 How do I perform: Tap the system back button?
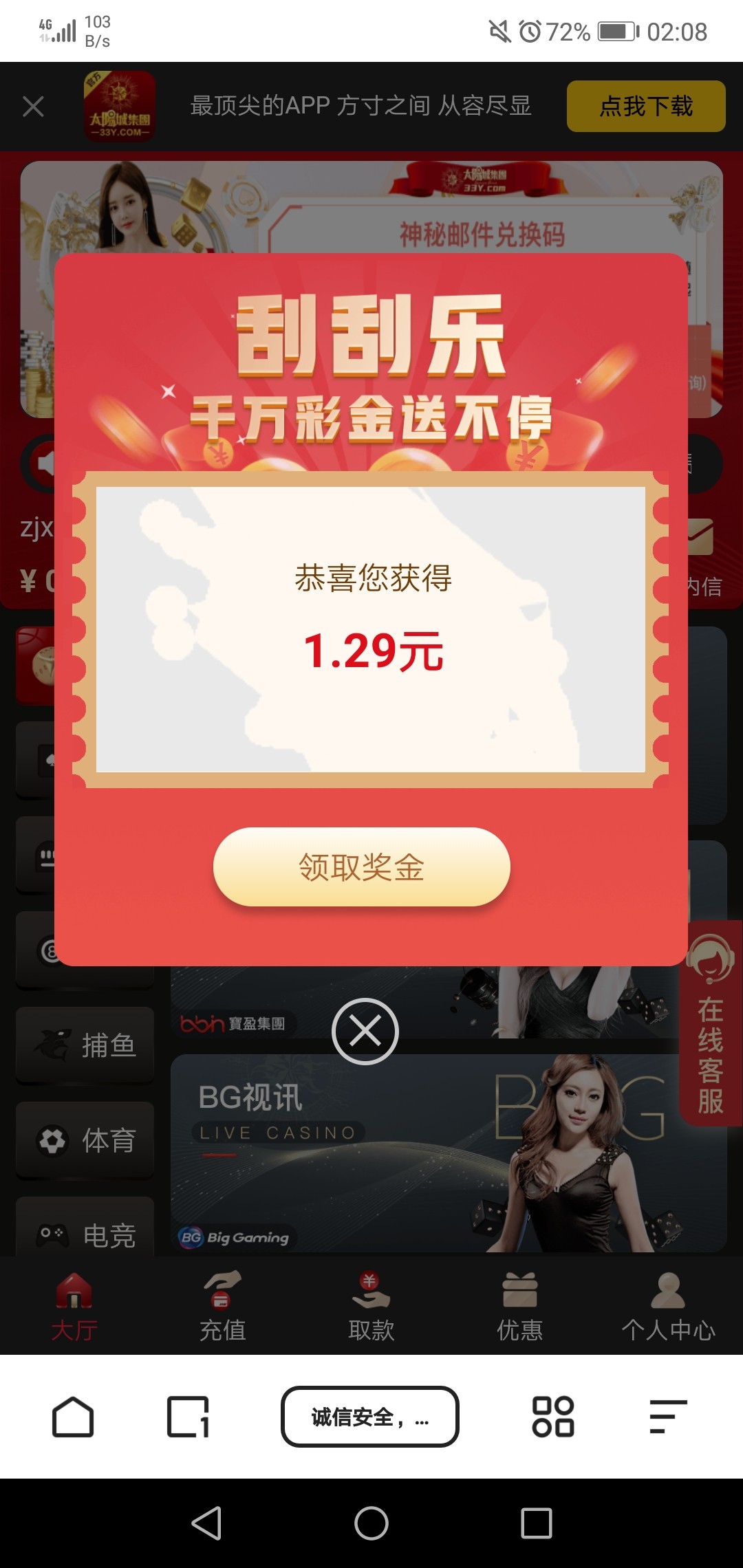click(x=206, y=1523)
